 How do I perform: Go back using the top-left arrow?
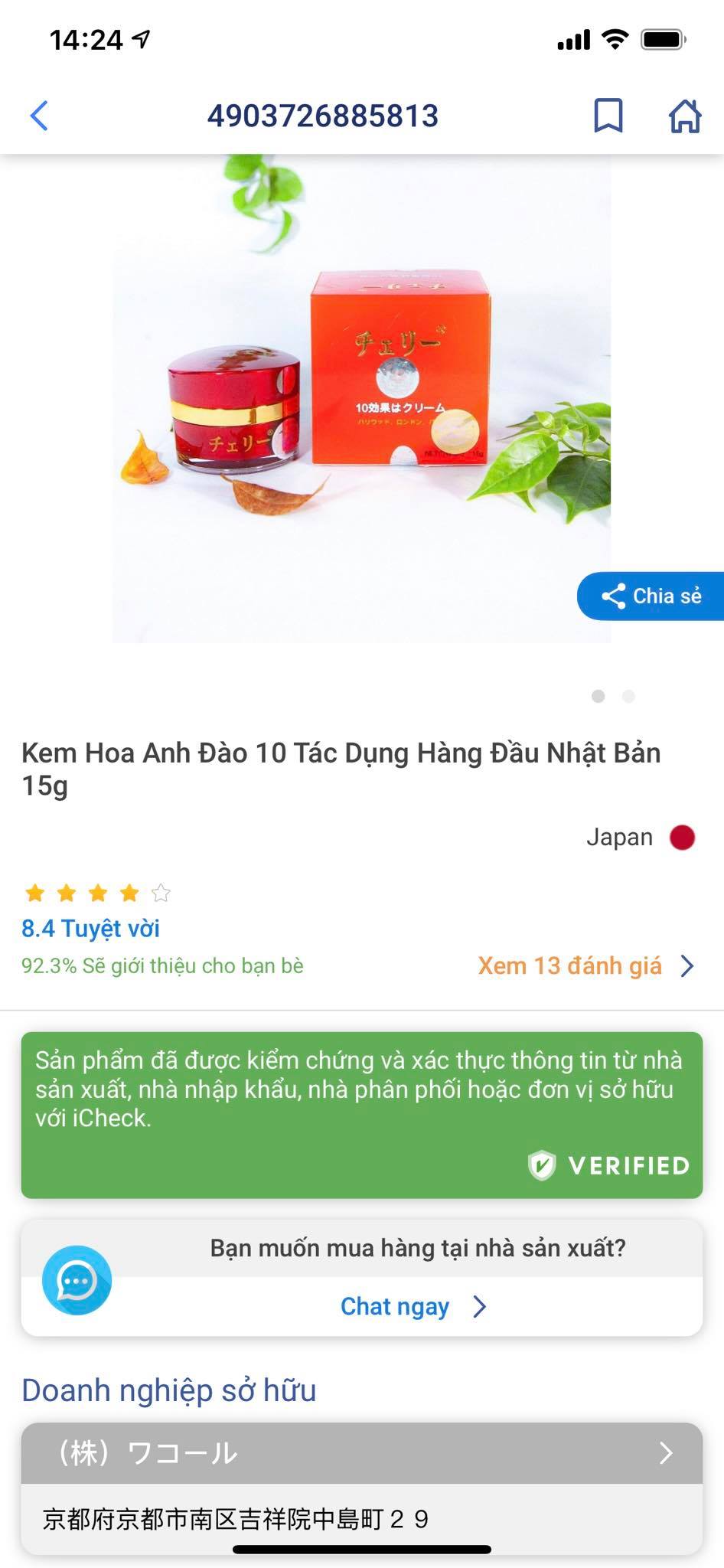point(39,116)
